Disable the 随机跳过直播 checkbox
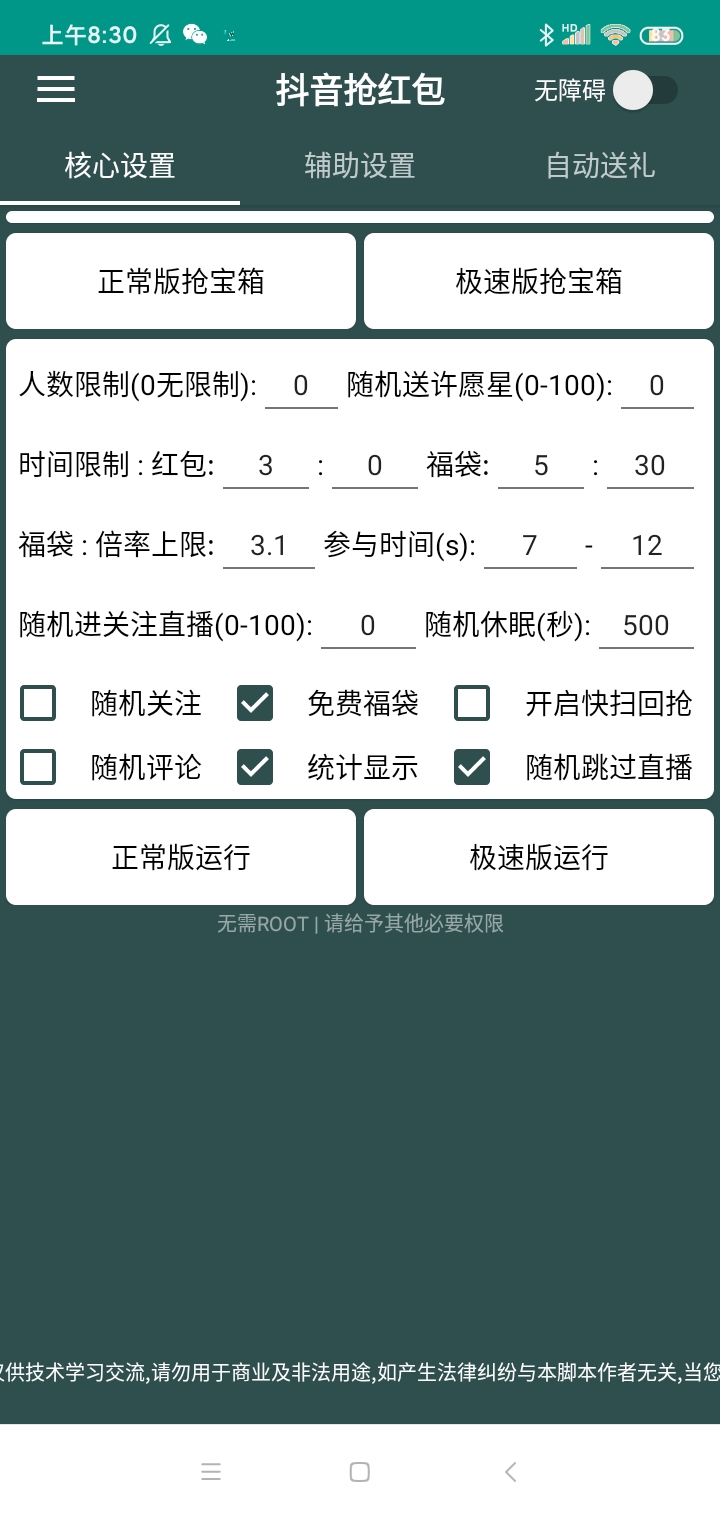This screenshot has height=1520, width=720. tap(471, 767)
